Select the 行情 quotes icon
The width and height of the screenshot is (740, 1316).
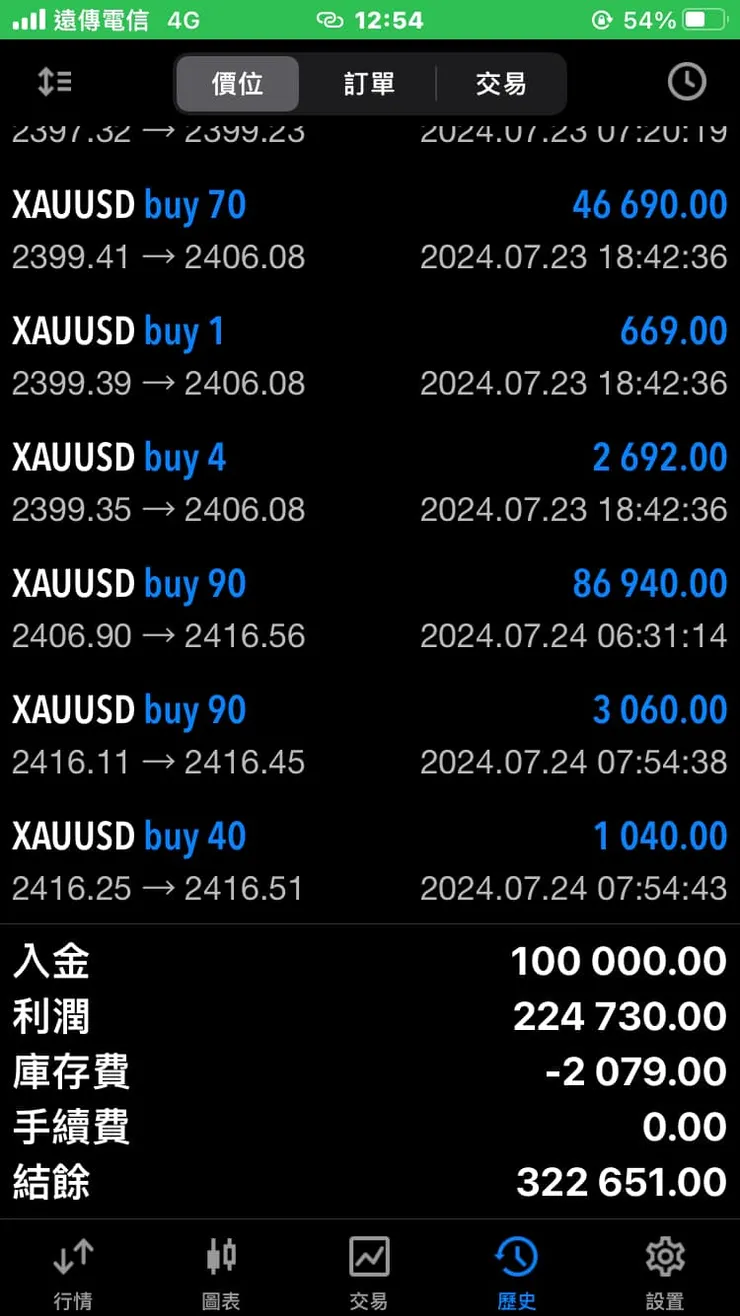coord(73,1270)
